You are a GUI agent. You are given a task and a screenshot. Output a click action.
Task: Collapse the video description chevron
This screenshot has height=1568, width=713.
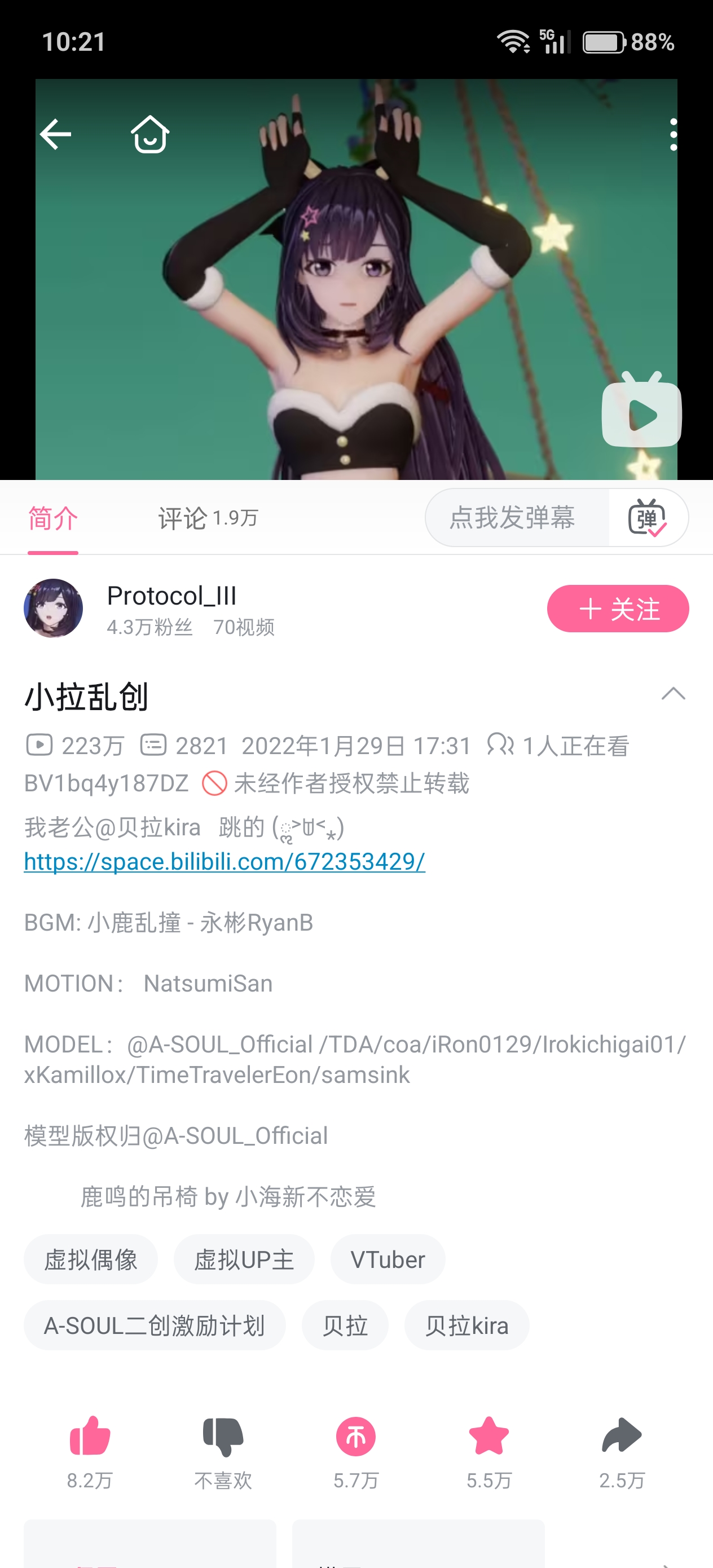click(x=673, y=694)
